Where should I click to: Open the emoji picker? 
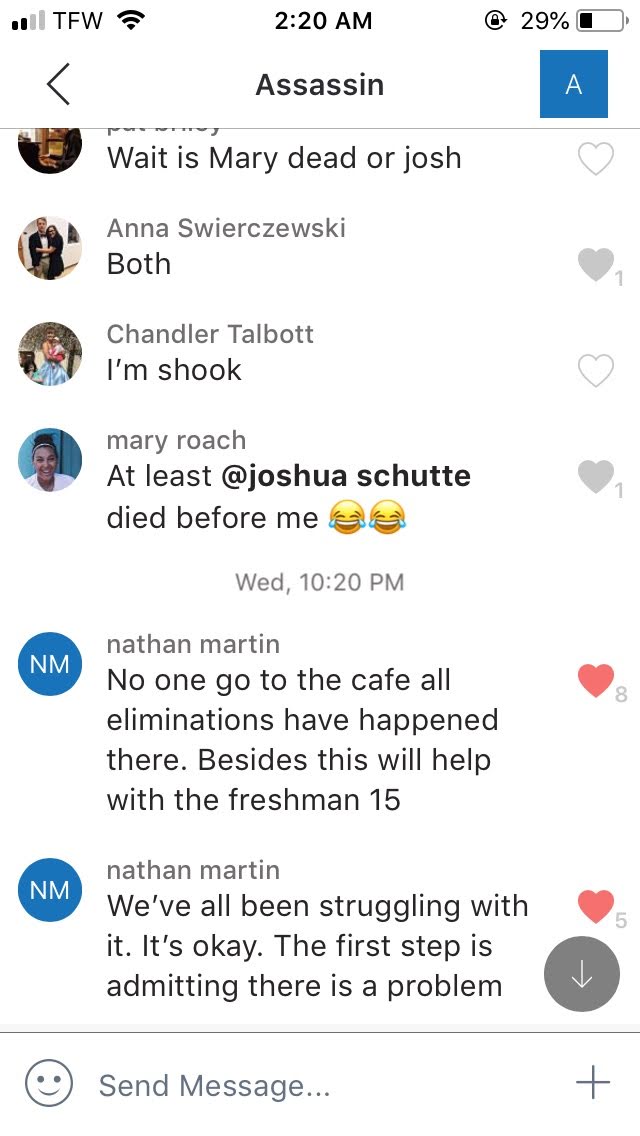[x=49, y=1083]
